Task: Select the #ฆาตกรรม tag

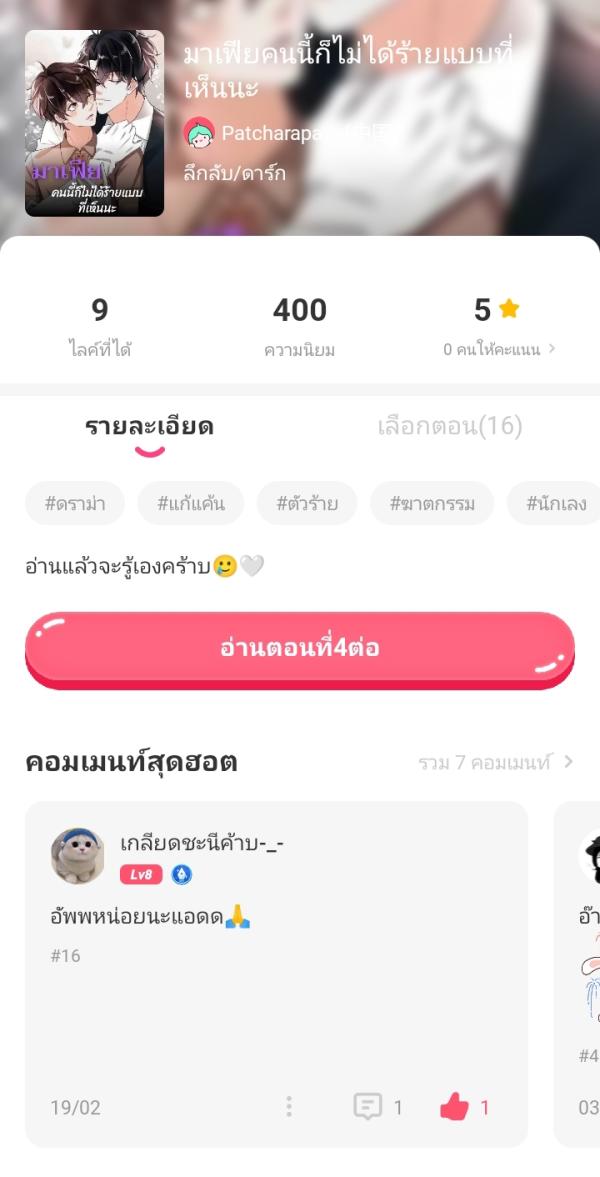Action: pos(432,504)
